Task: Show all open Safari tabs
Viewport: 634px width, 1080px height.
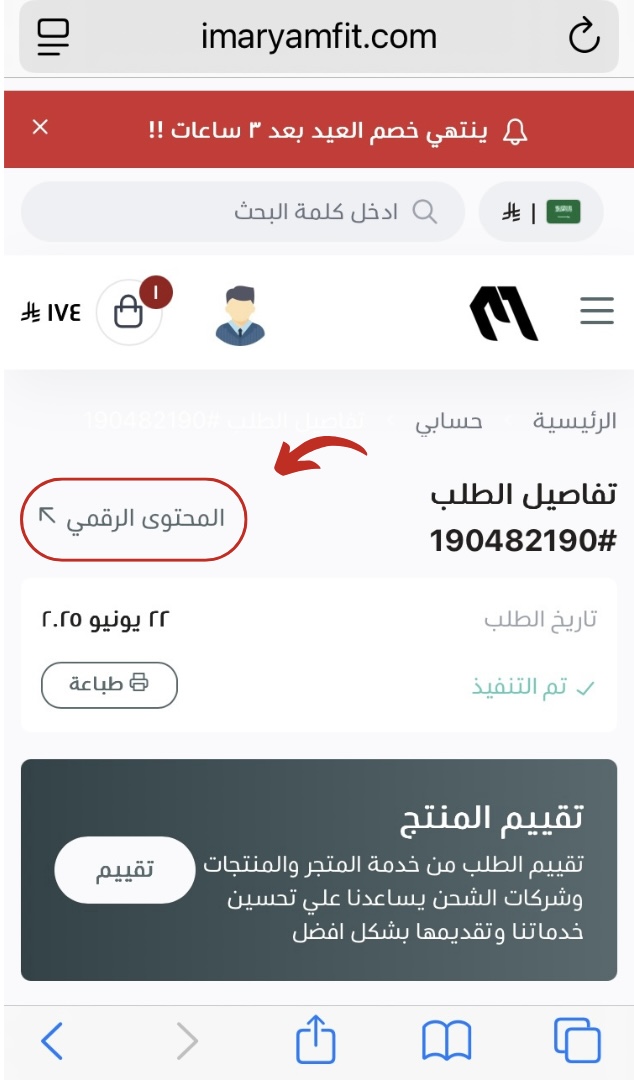Action: (x=577, y=1042)
